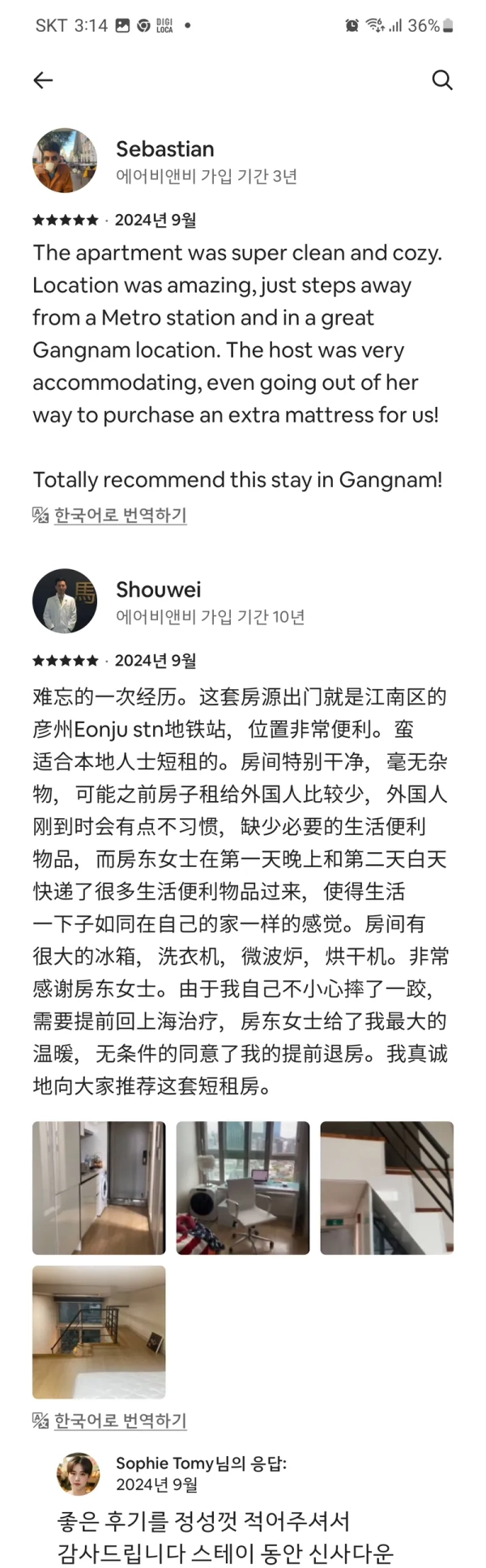486x1568 pixels.
Task: View Shouwei's photo of the desk by window
Action: [x=243, y=1188]
